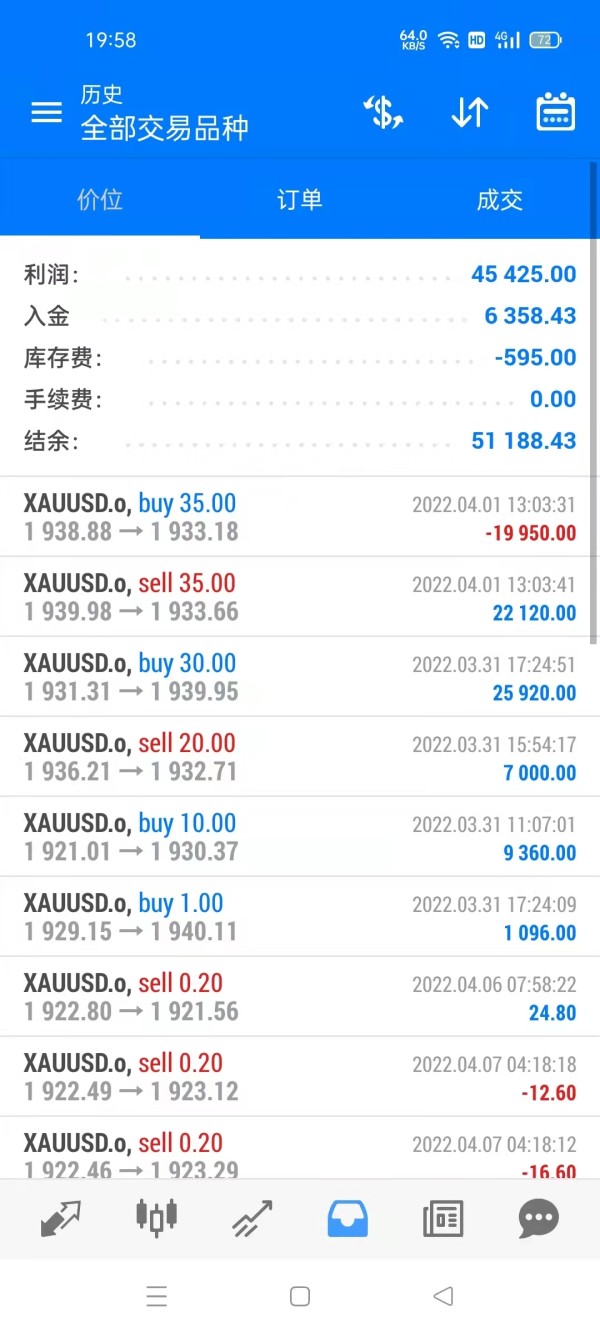
Task: Open the symbol filter dollar icon
Action: 383,112
